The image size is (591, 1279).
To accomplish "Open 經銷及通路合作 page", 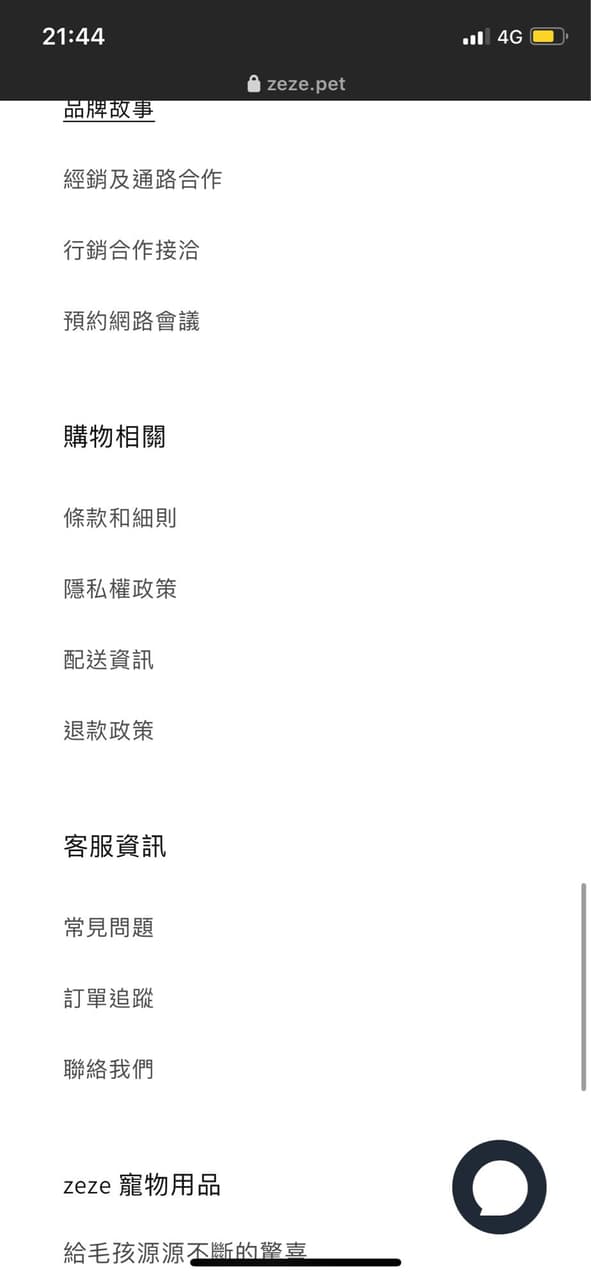I will tap(142, 179).
